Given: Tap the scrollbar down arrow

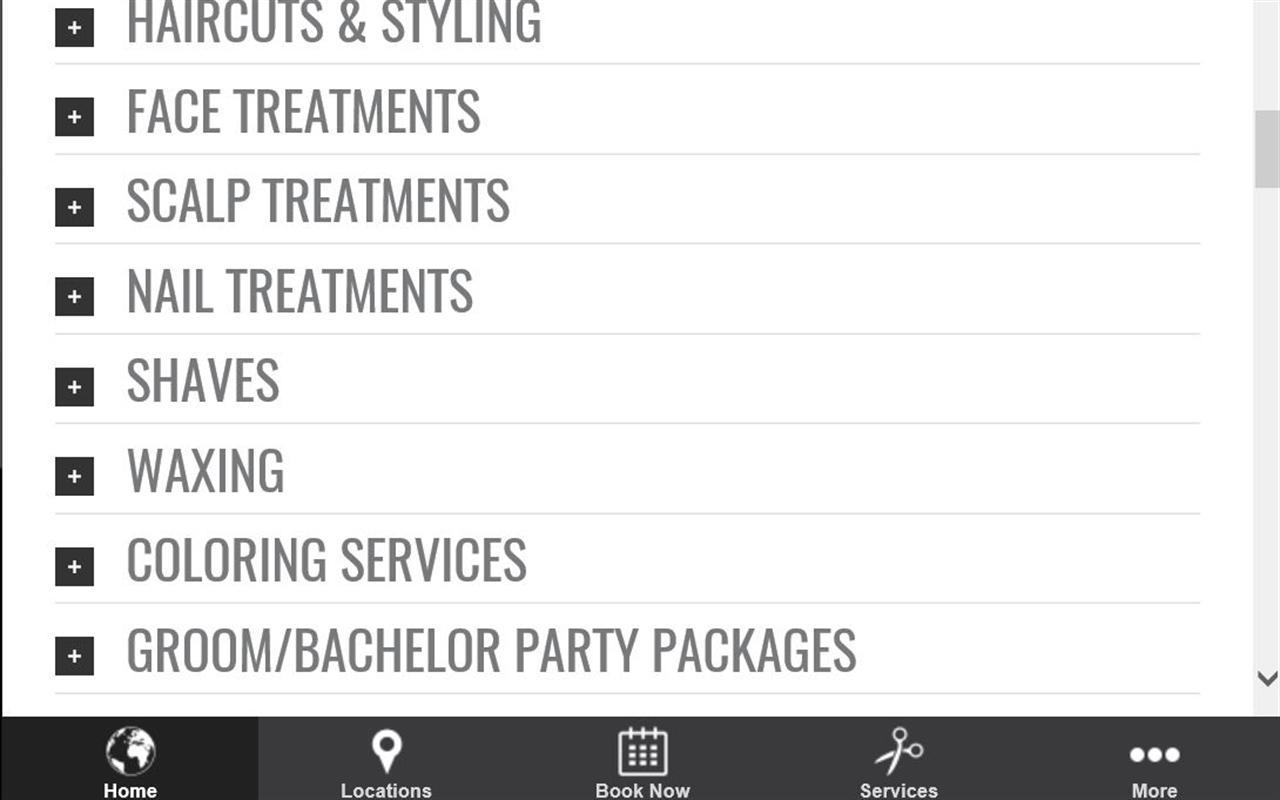Looking at the screenshot, I should click(1267, 679).
